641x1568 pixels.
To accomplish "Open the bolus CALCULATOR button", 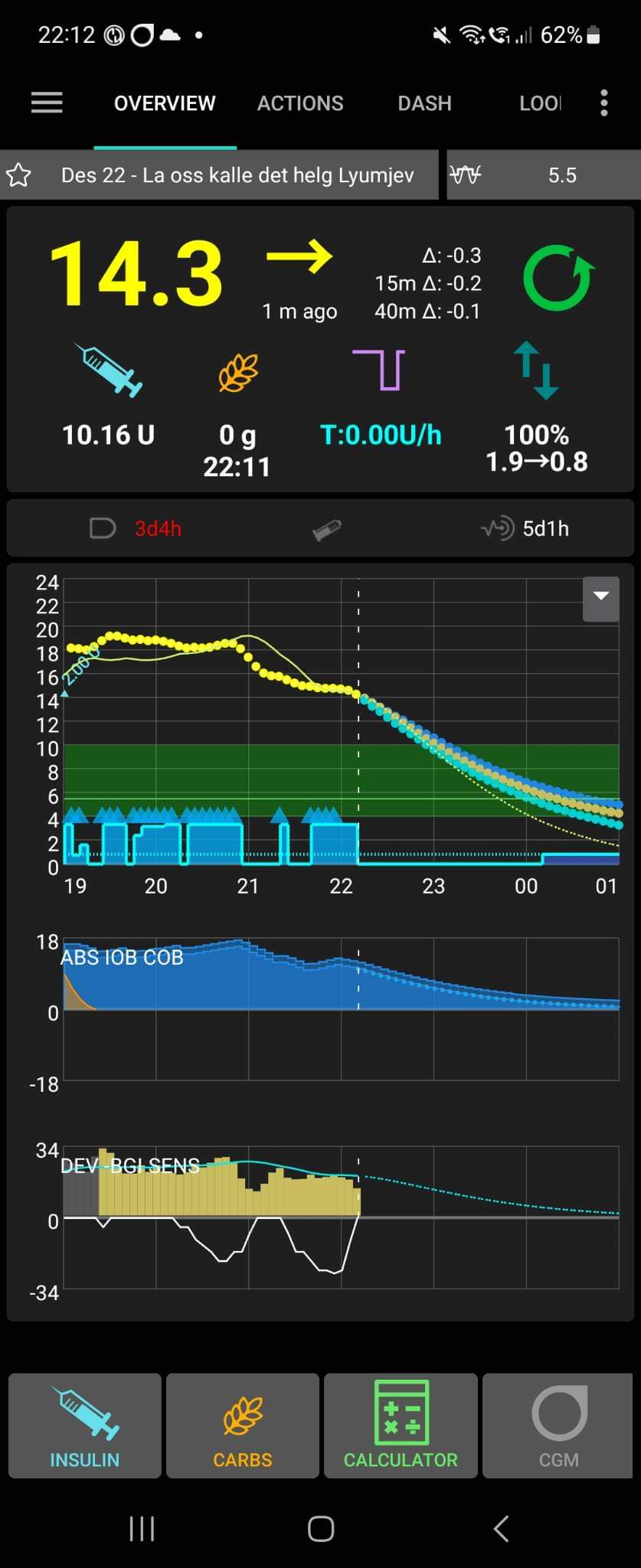I will [x=401, y=1424].
